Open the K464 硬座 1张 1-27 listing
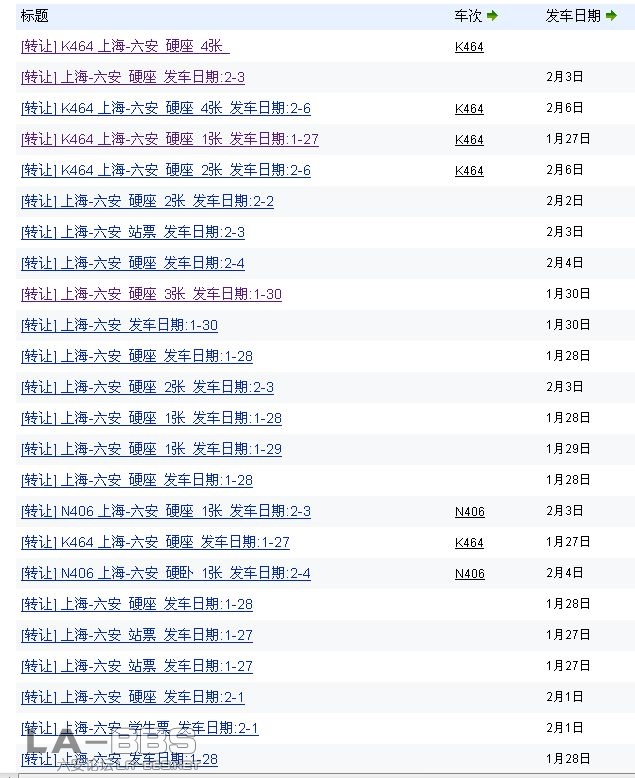 coord(169,139)
